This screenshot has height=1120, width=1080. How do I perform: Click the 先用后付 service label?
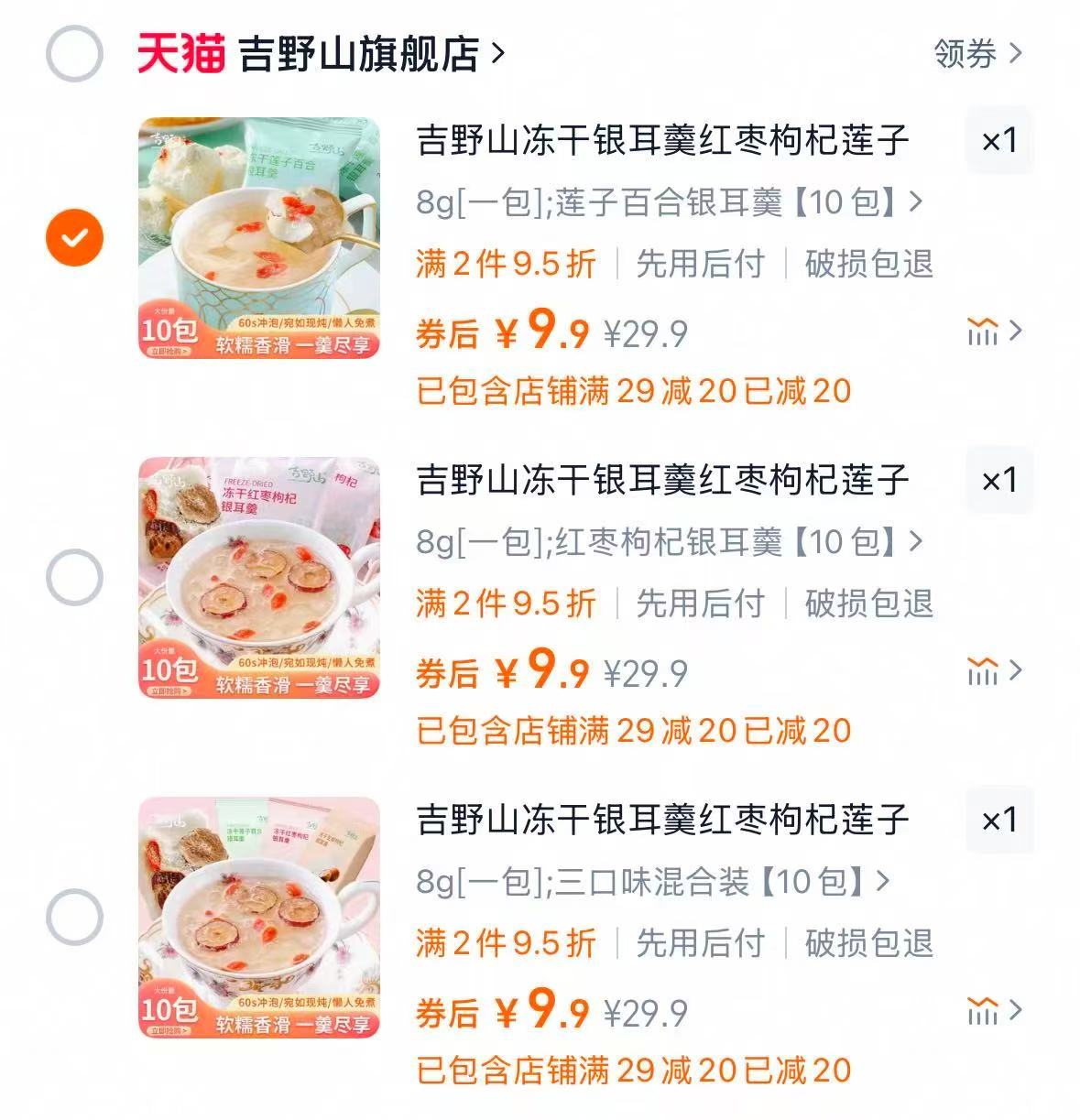coord(701,264)
